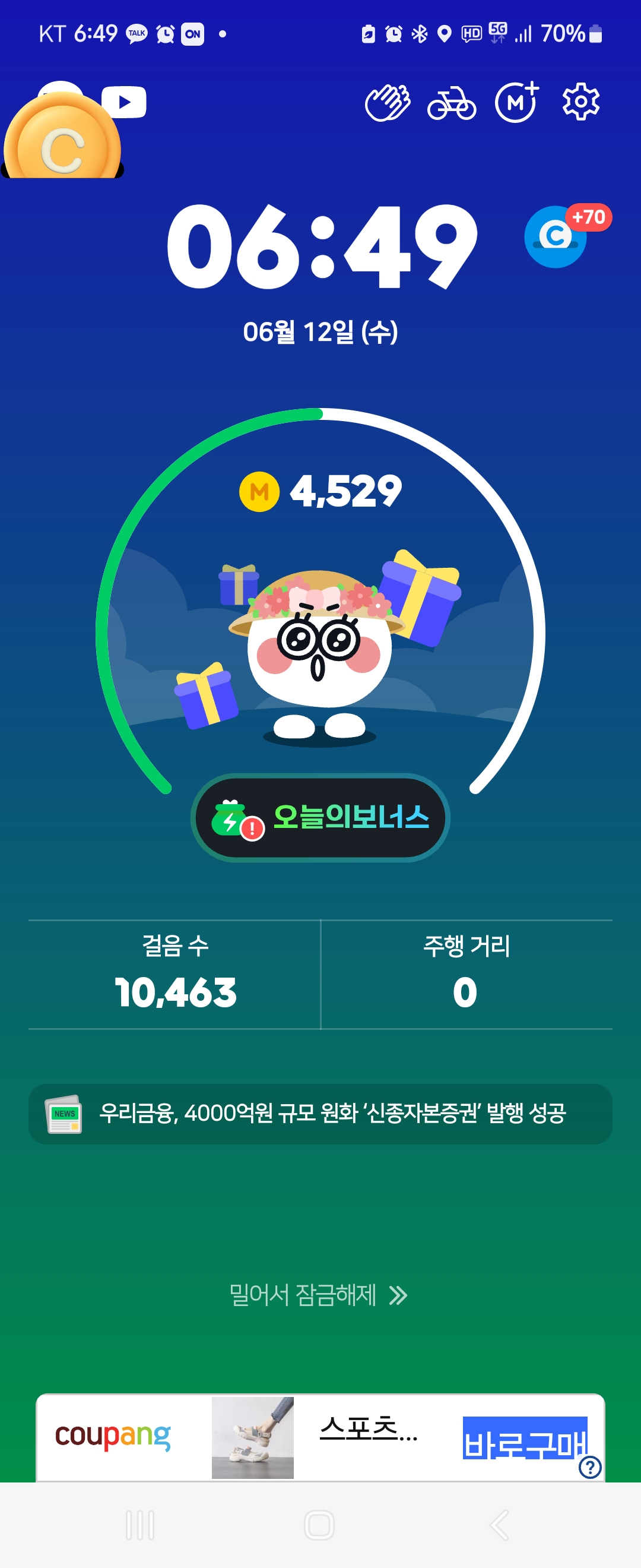The image size is (641, 1568).
Task: Open recent apps
Action: click(140, 1525)
